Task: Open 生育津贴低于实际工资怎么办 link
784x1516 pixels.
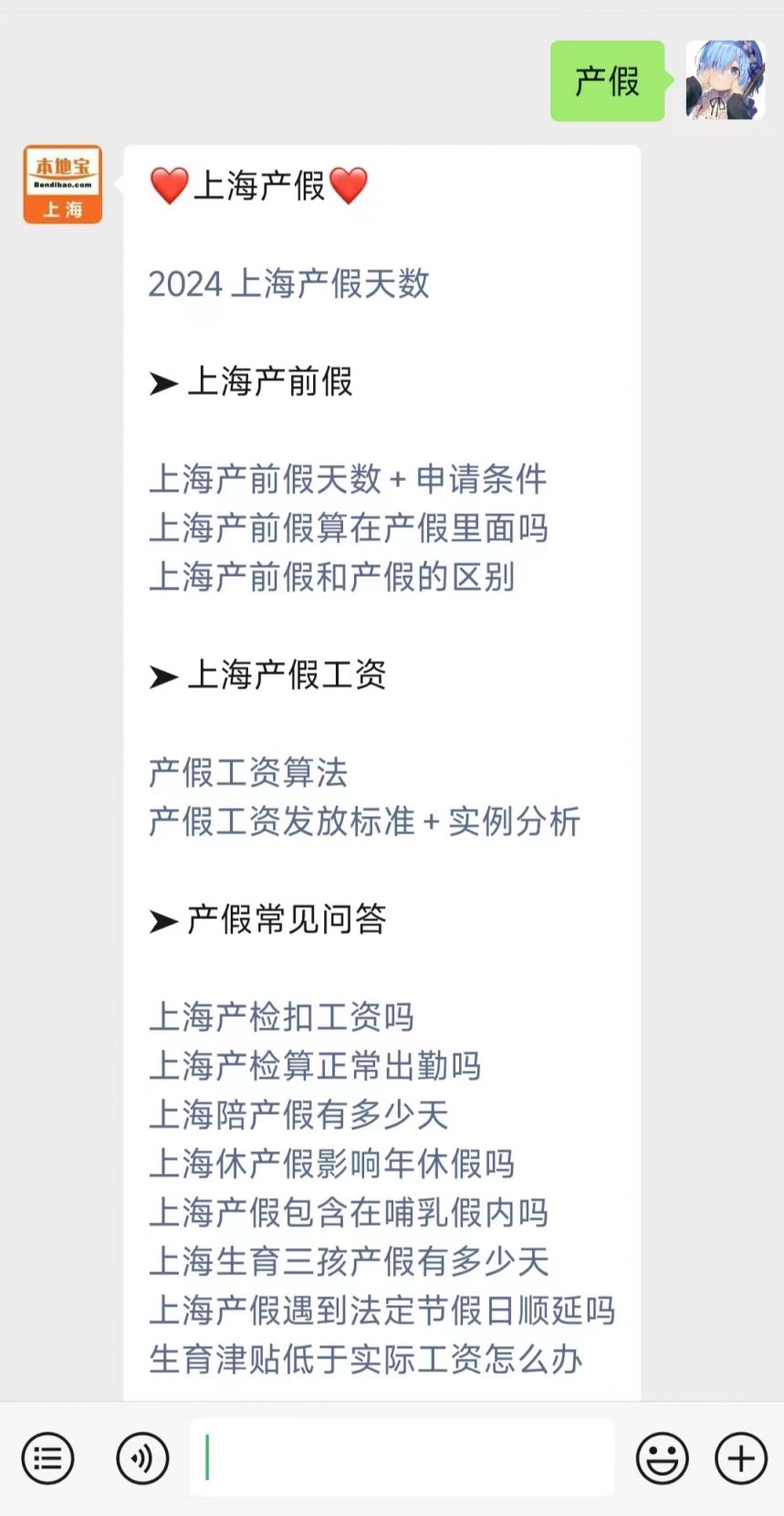Action: tap(365, 1359)
